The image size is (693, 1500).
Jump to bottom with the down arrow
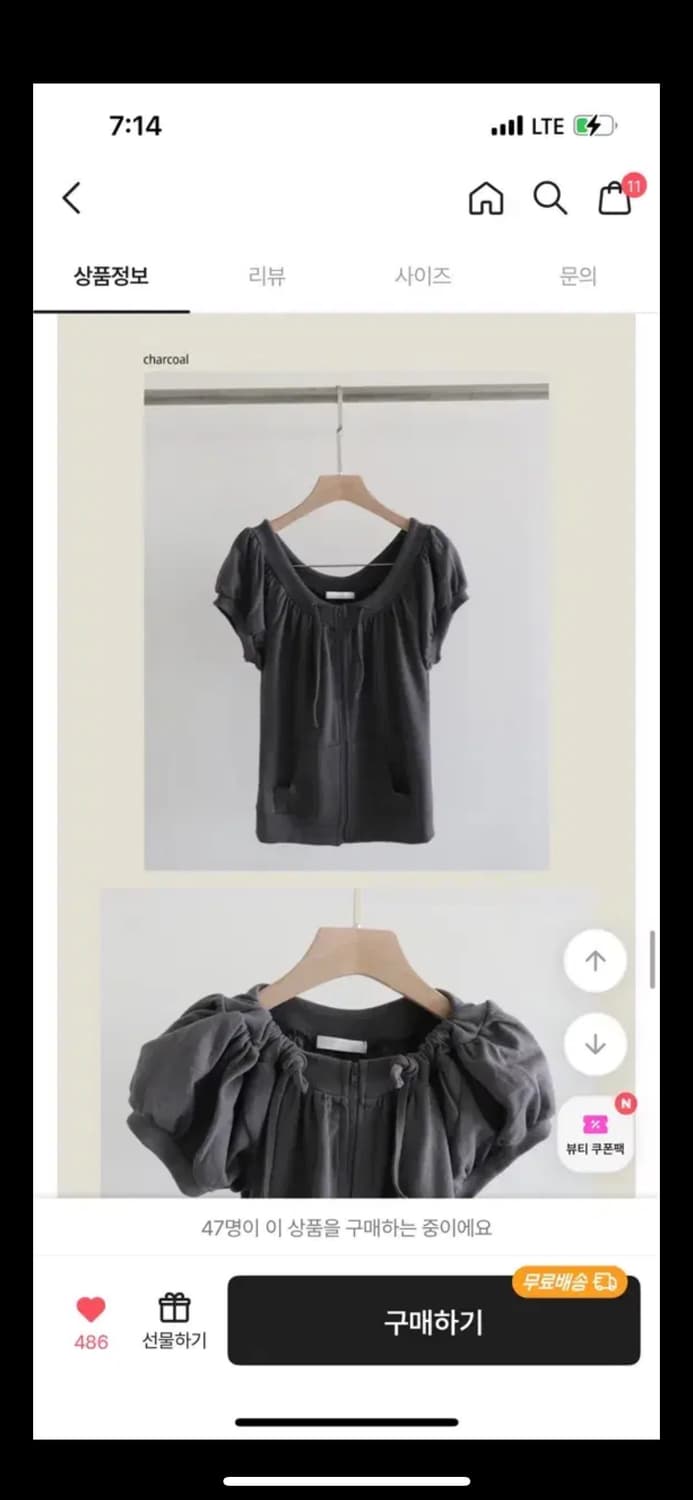coord(595,1045)
